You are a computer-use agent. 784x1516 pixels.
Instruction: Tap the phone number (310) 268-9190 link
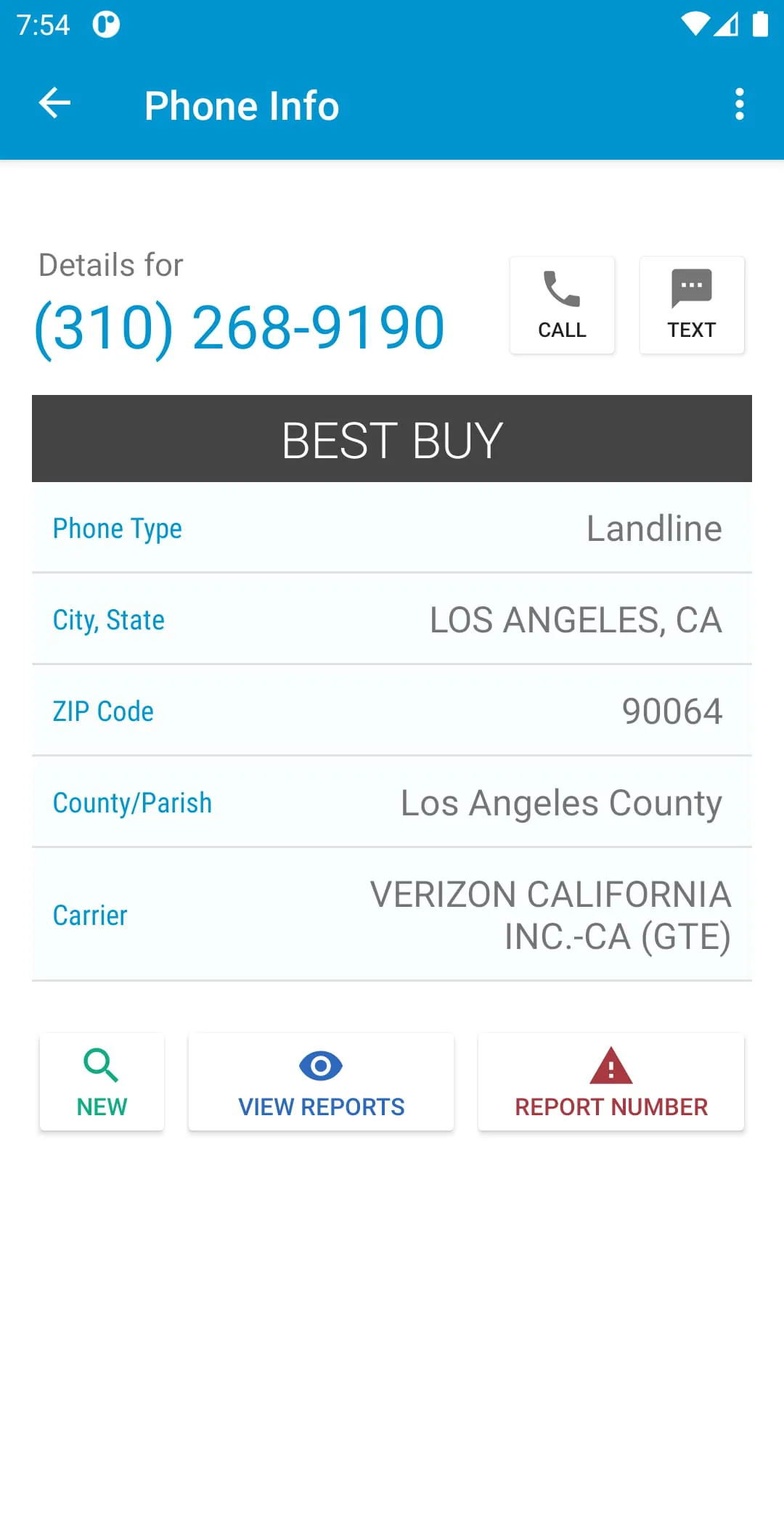(240, 328)
